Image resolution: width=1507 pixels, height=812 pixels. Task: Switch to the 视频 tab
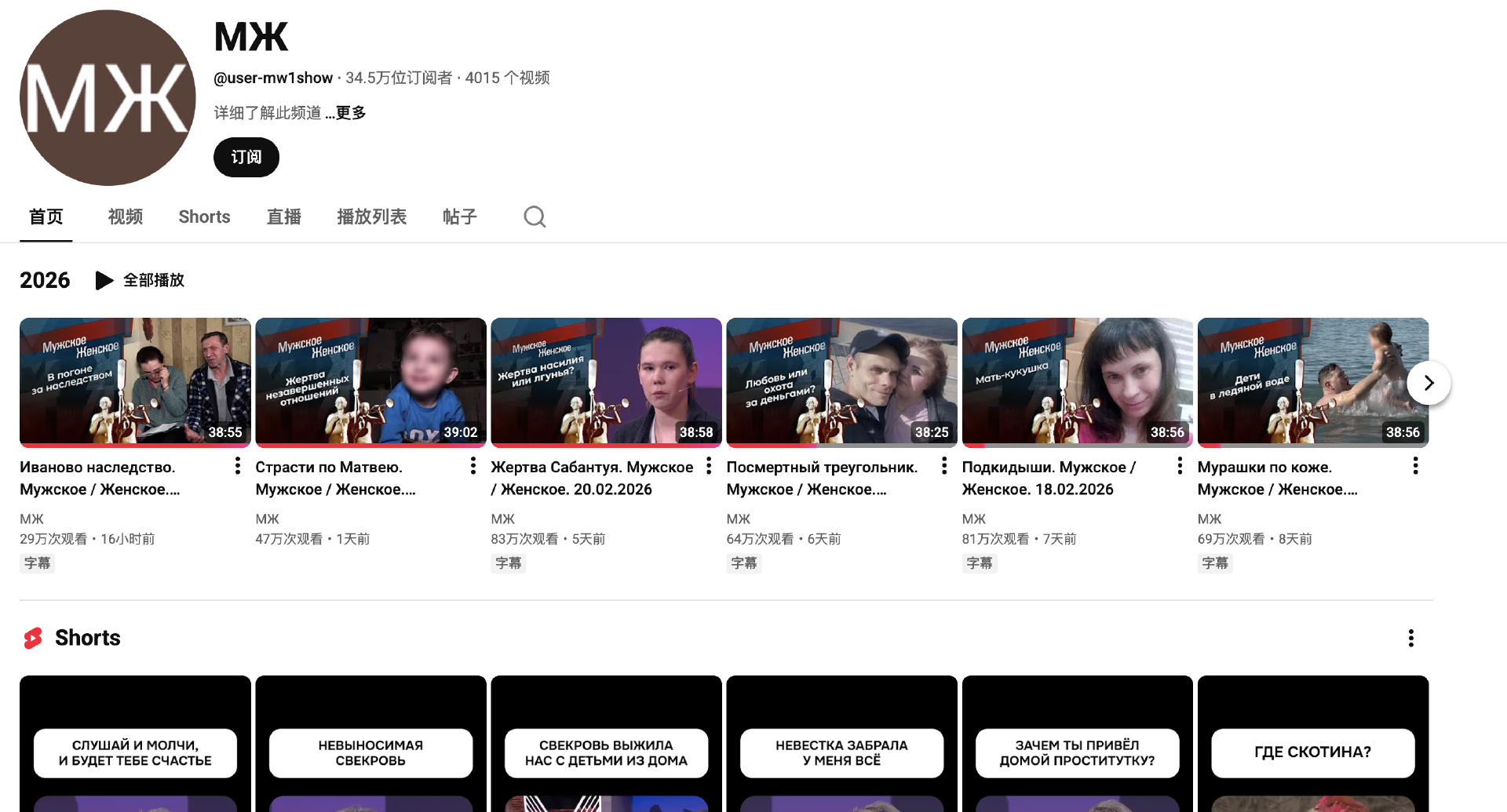point(126,217)
